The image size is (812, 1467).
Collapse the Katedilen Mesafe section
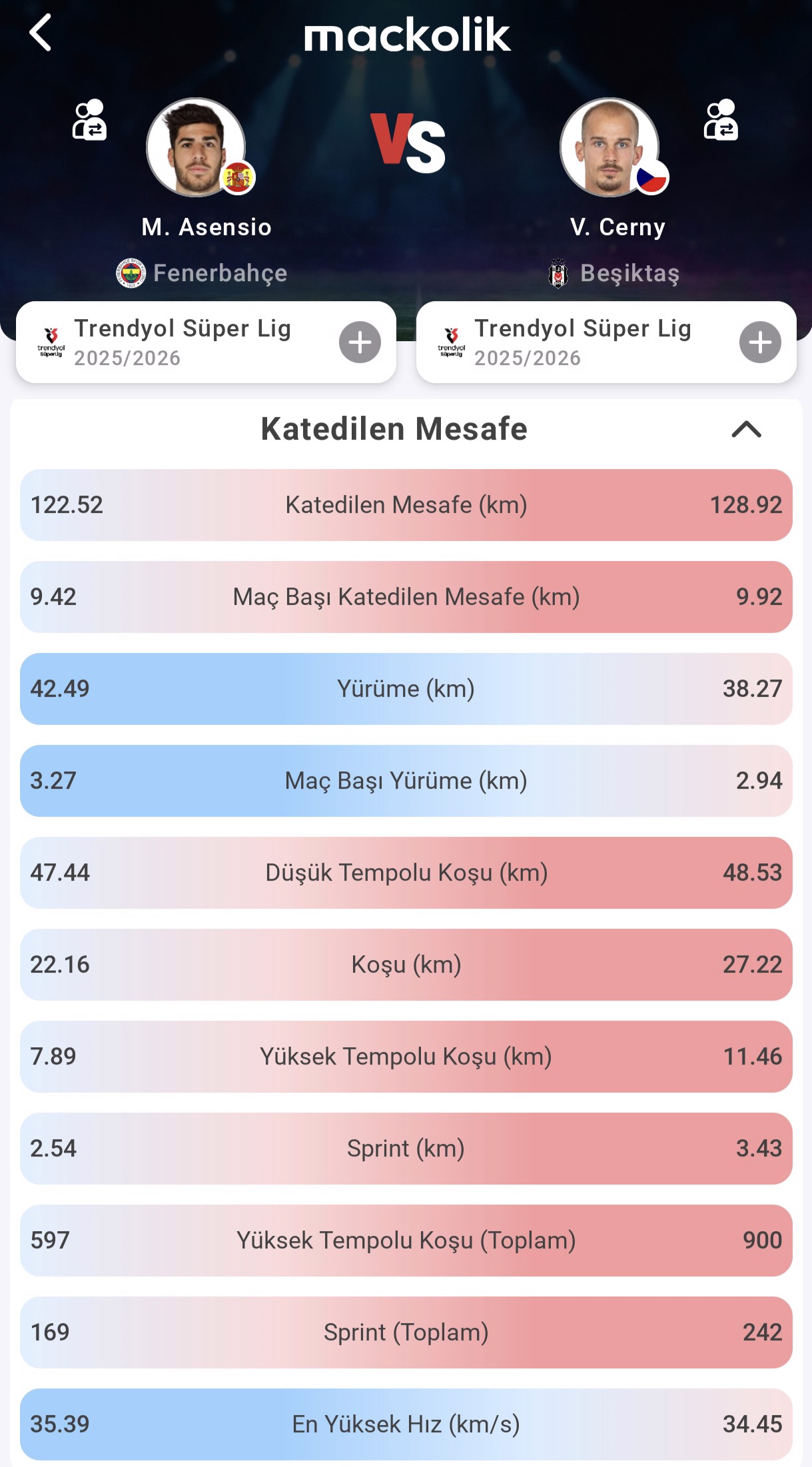(x=746, y=430)
